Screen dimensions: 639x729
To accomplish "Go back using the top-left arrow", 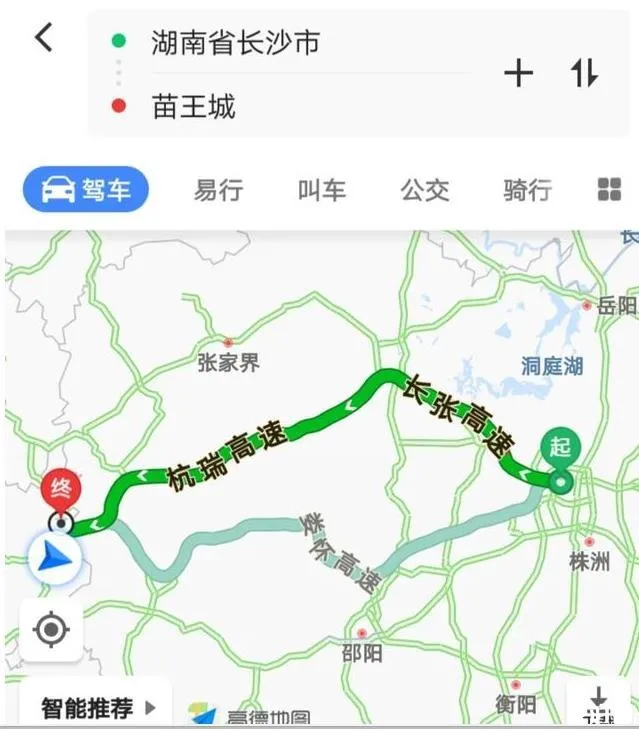I will click(x=43, y=38).
